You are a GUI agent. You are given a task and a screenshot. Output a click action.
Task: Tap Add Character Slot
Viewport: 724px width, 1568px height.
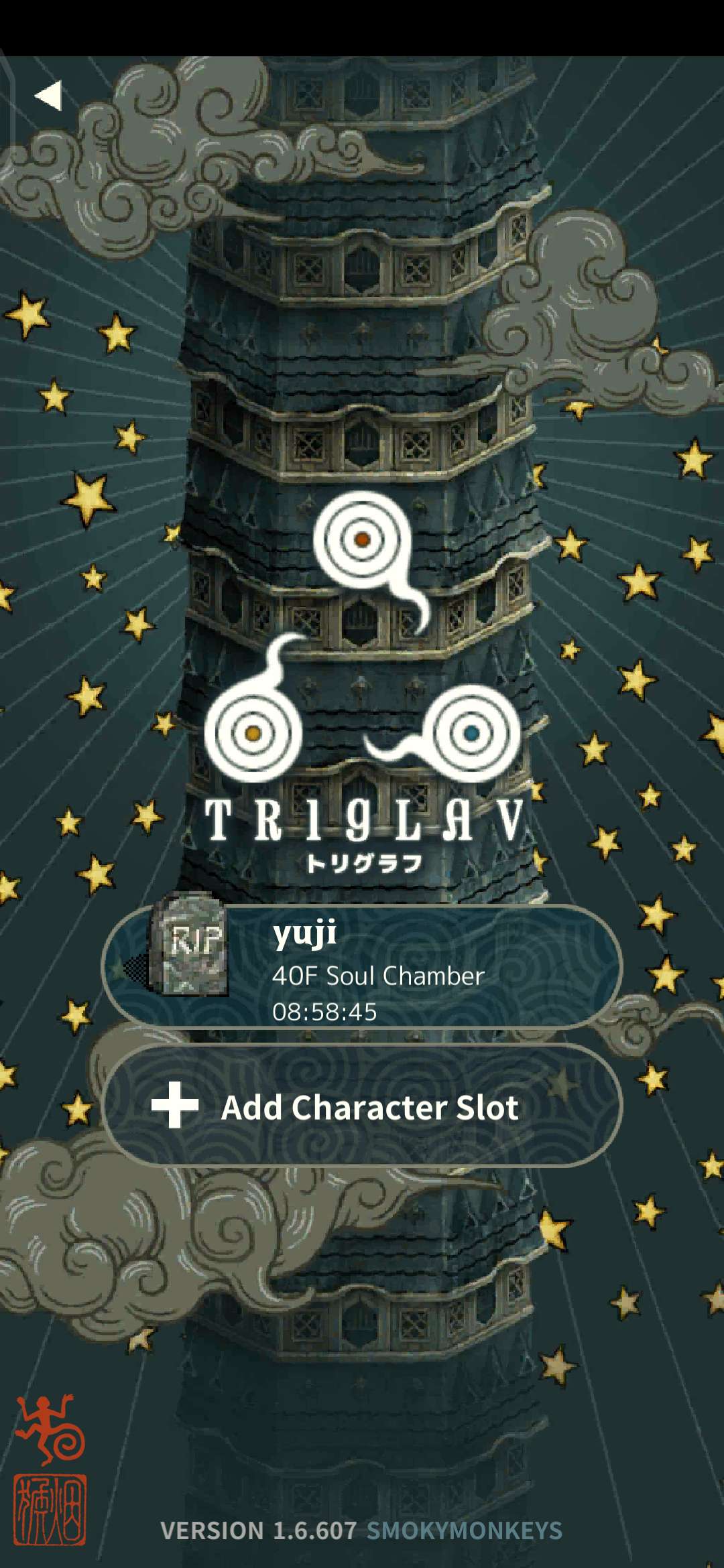pos(362,1106)
